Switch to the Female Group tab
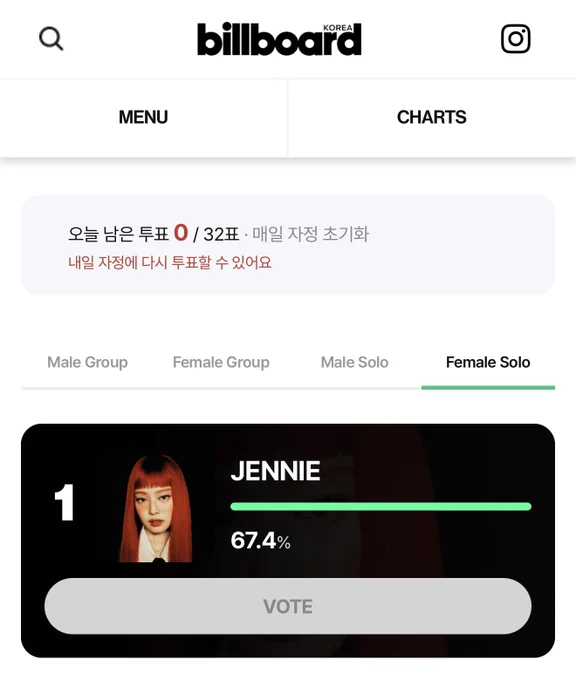 click(221, 363)
